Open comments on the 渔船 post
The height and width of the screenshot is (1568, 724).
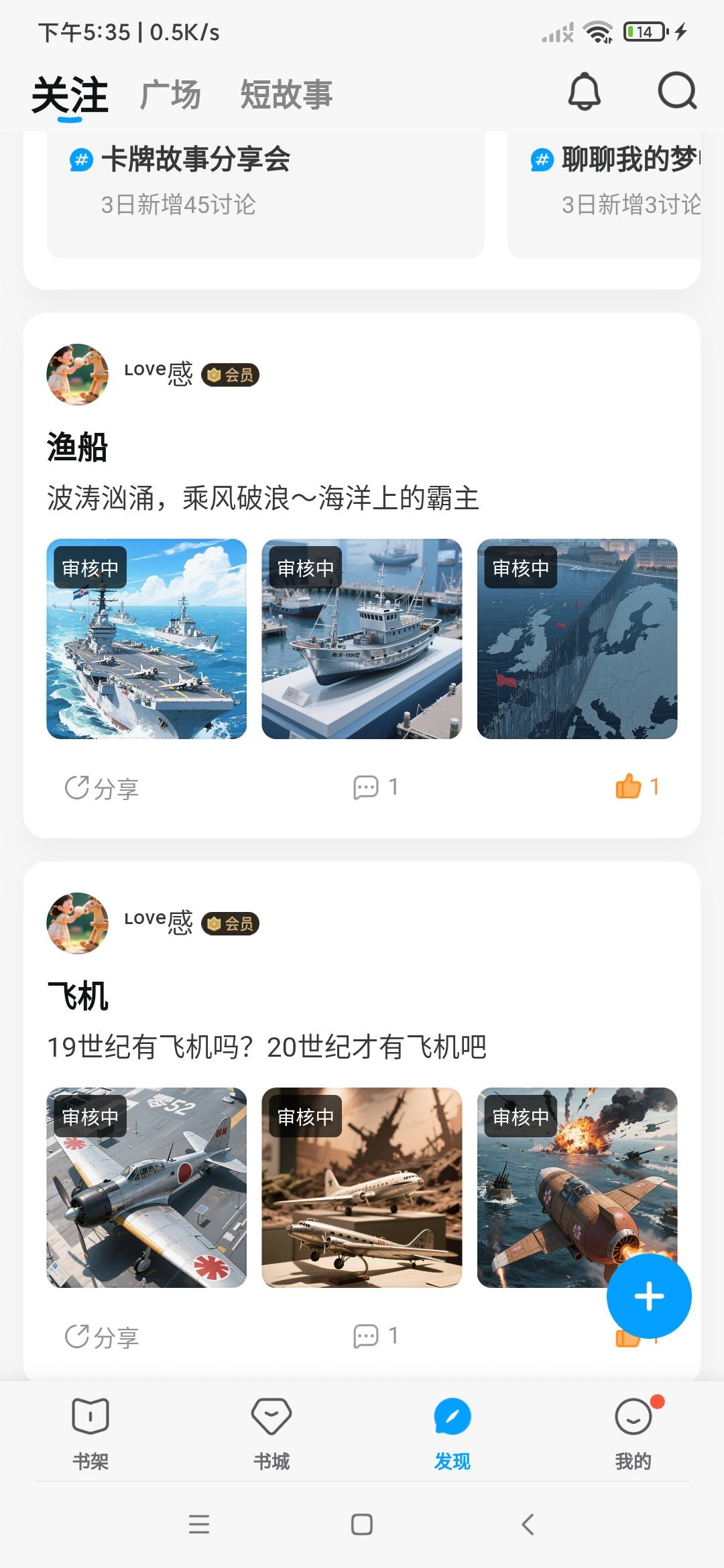[x=375, y=787]
